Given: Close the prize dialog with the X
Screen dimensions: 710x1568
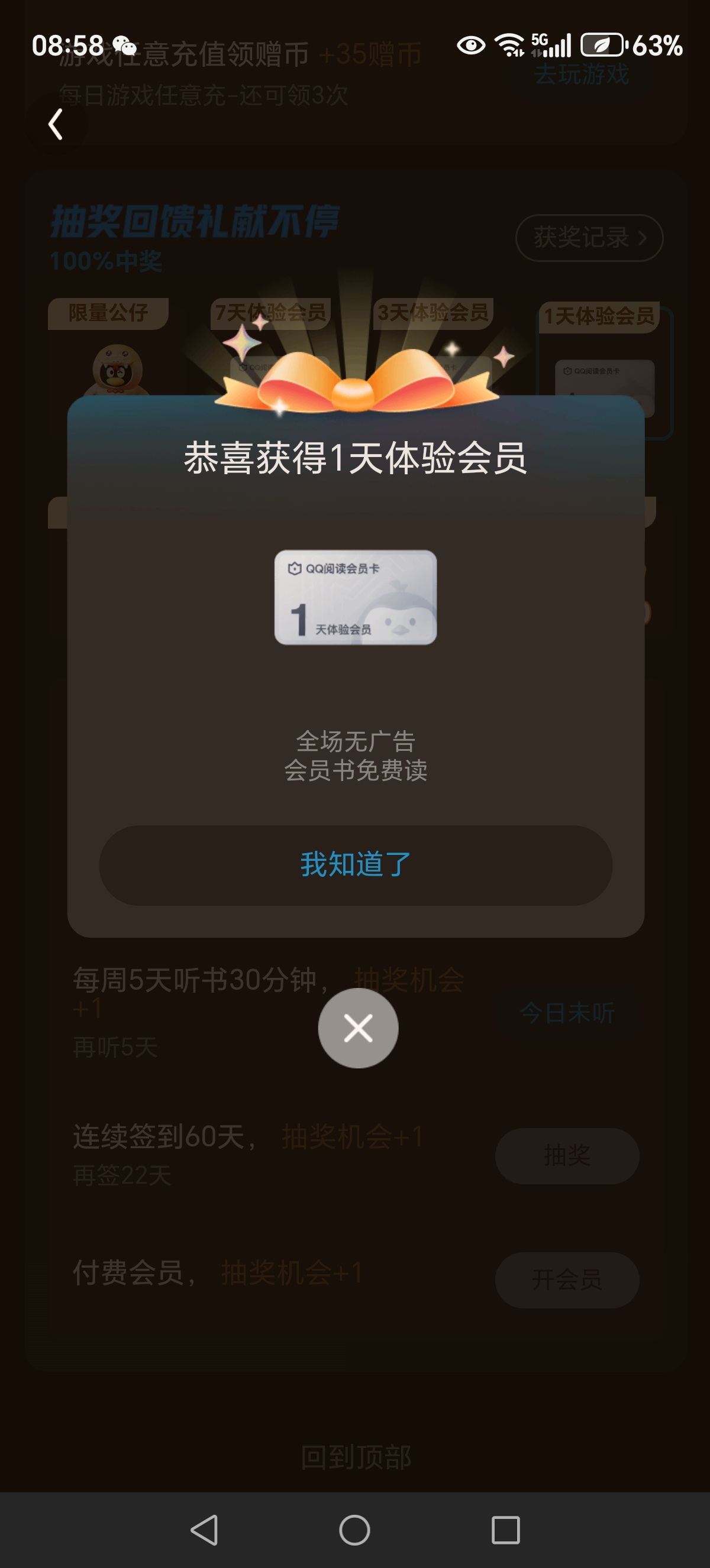Looking at the screenshot, I should point(358,1028).
